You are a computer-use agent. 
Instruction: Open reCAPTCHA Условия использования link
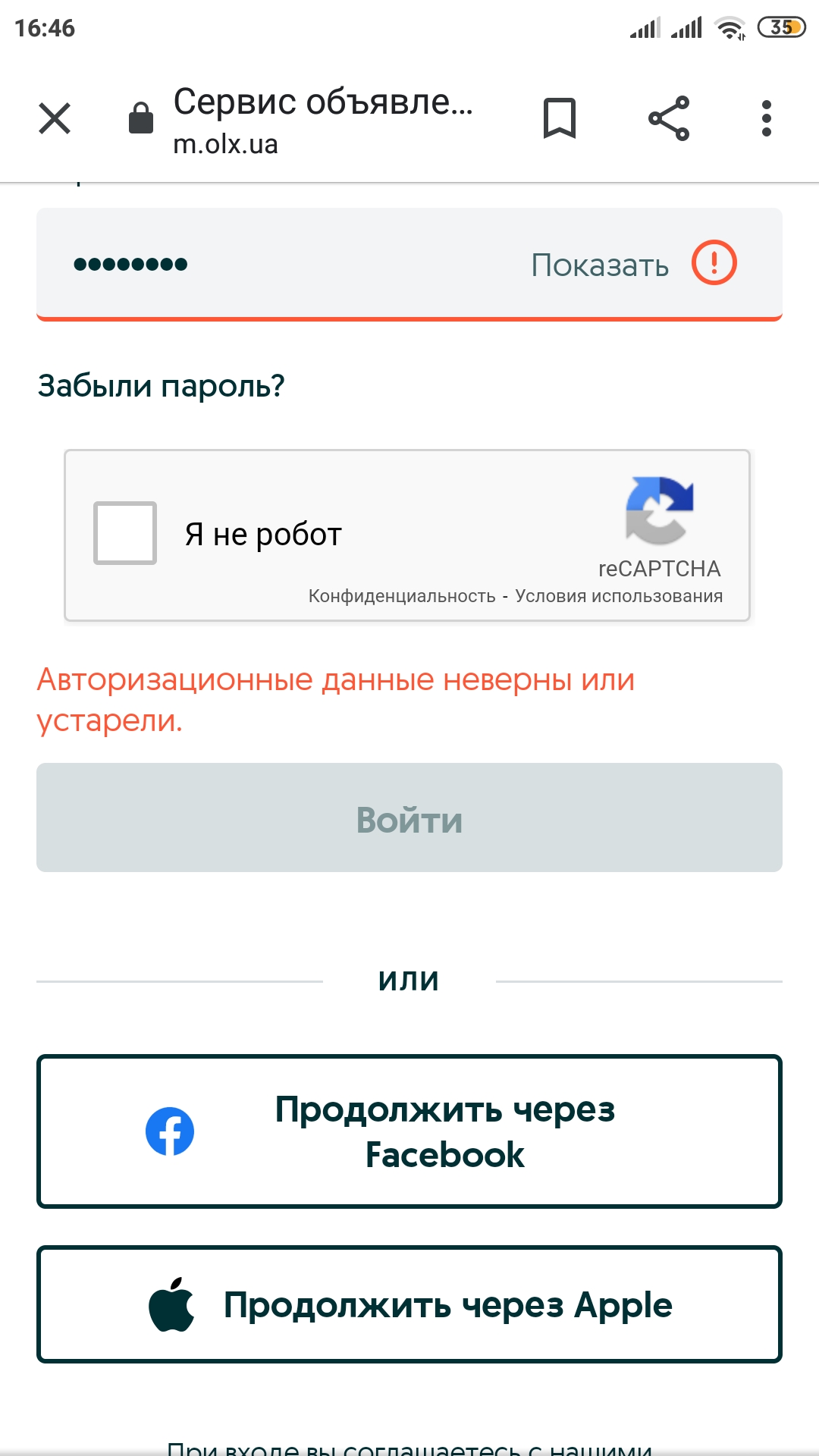[x=618, y=596]
